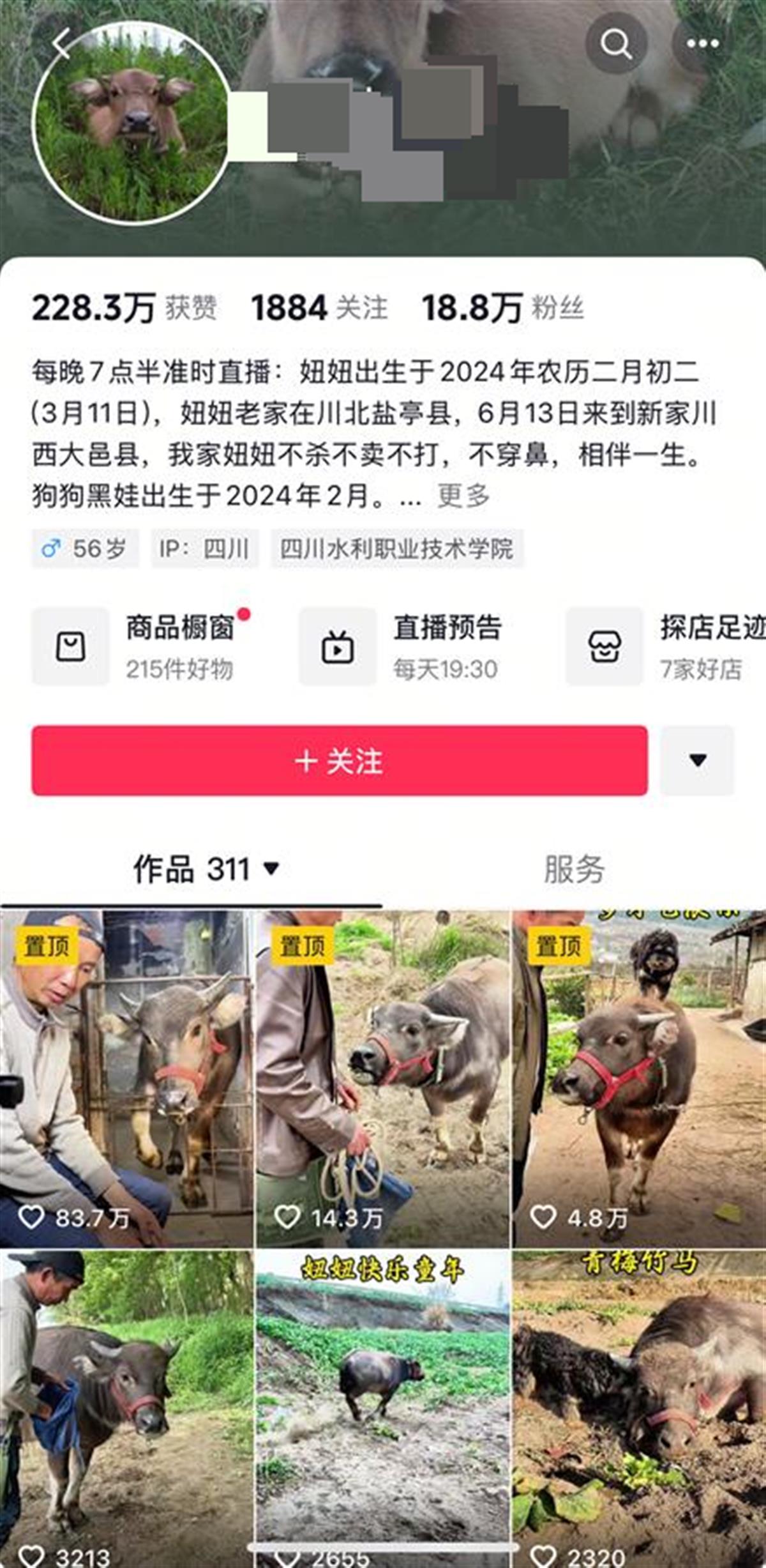Open the 关注 following count
This screenshot has height=1568, width=766.
(319, 308)
